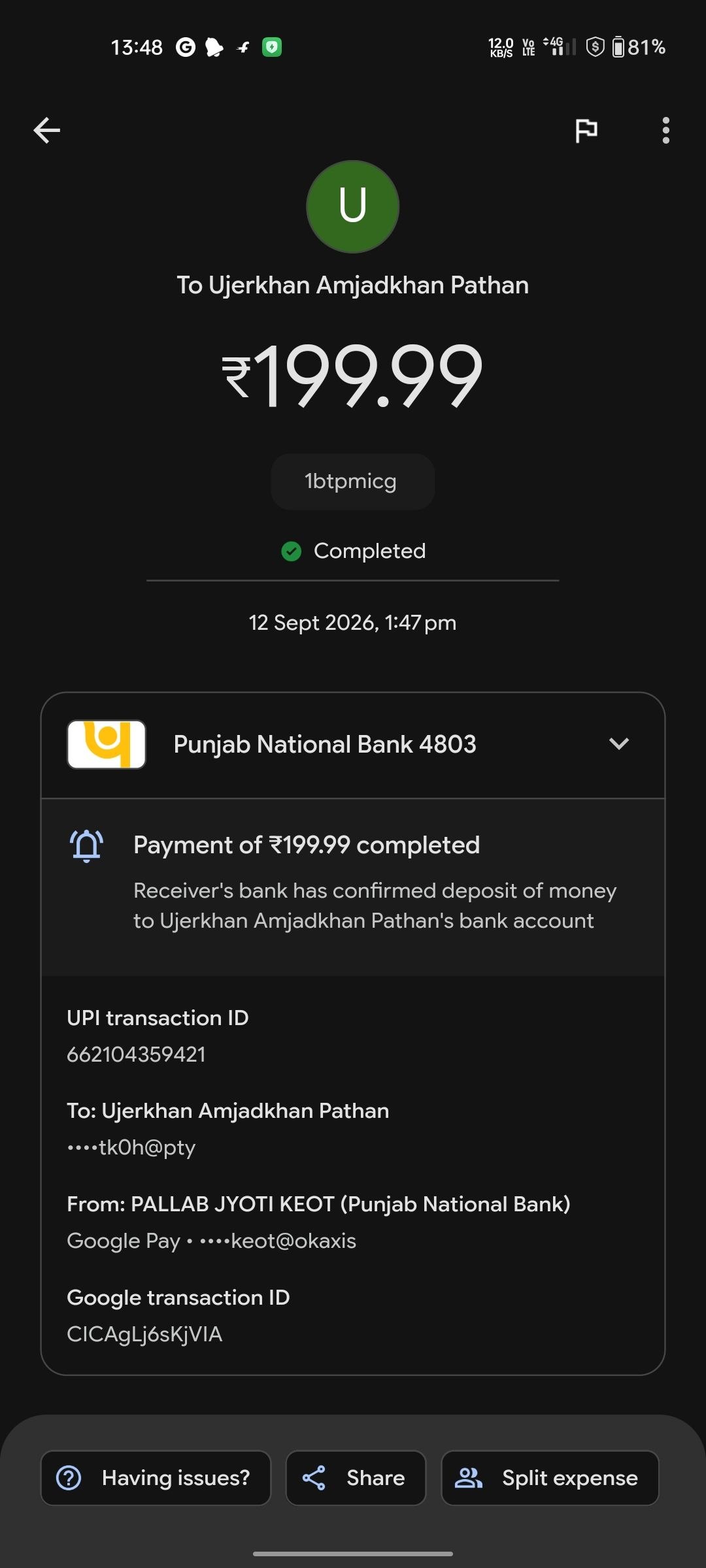This screenshot has height=1568, width=706.
Task: Open Ujerkhan's green U profile avatar
Action: [x=353, y=206]
